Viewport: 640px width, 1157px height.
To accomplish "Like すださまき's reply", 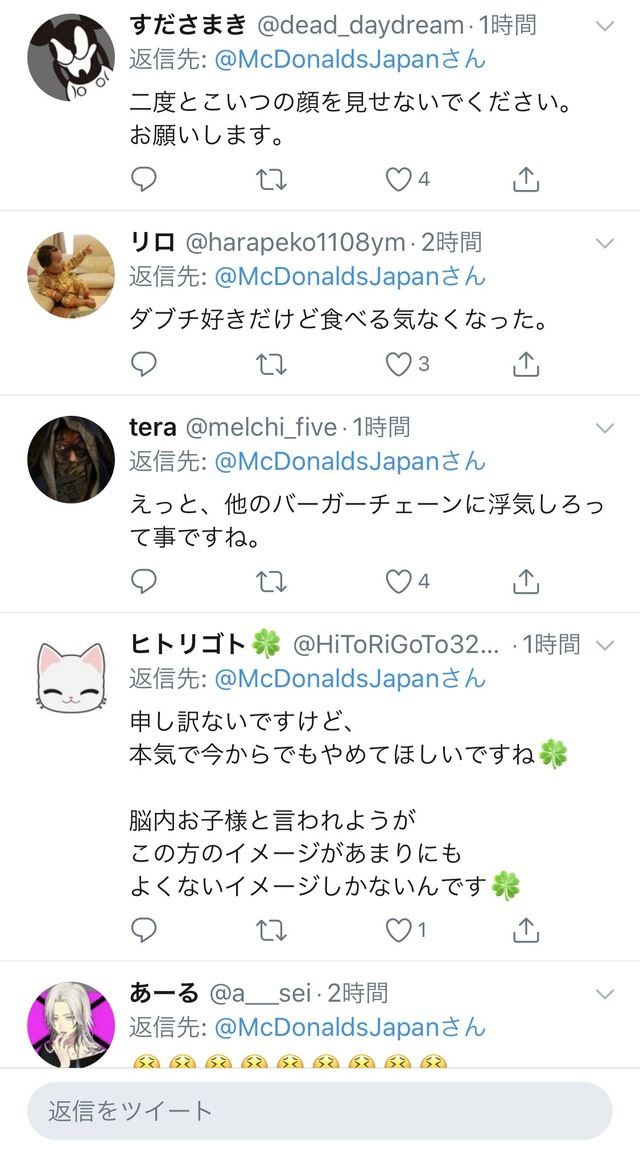I will pyautogui.click(x=399, y=179).
